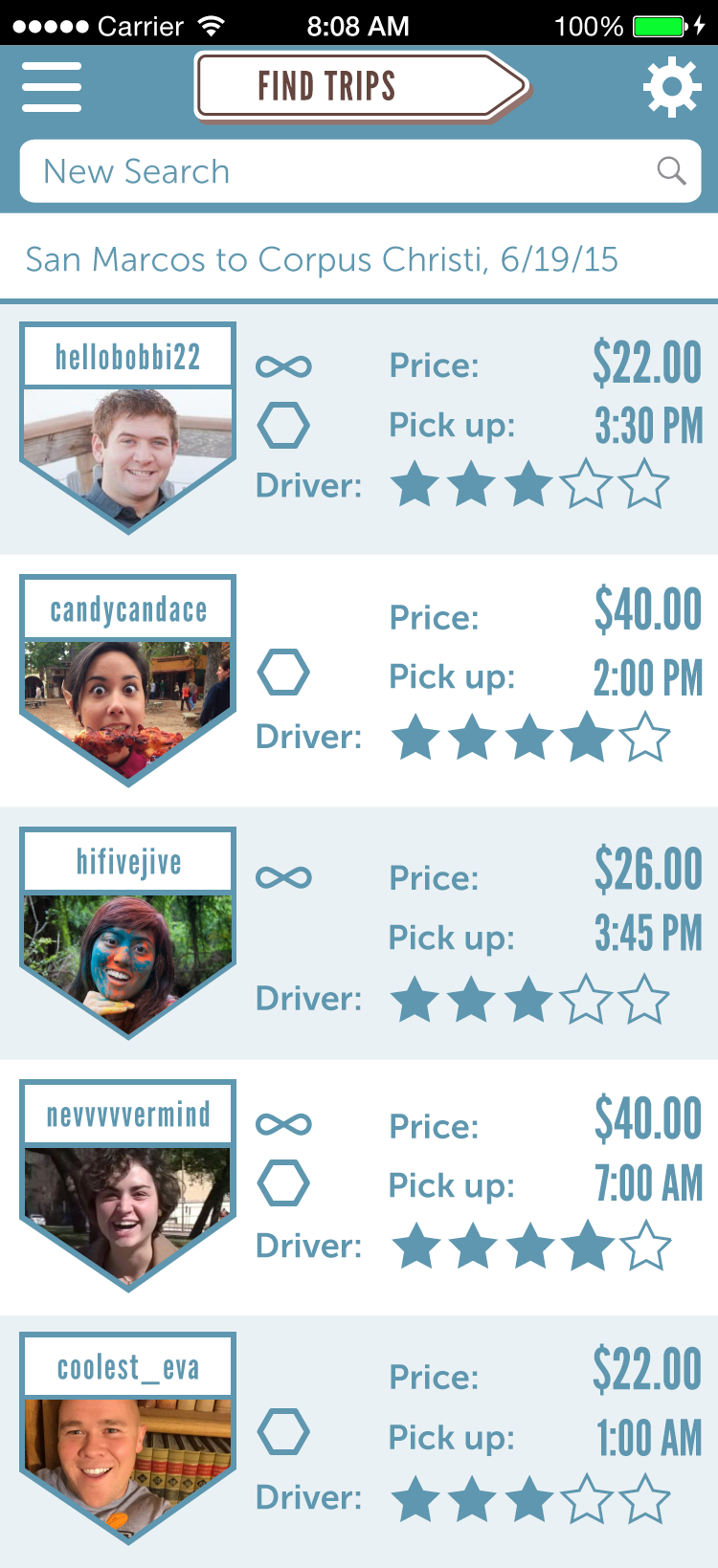Image resolution: width=718 pixels, height=1568 pixels.
Task: Choose coolest_eva's trip card
Action: 359,1438
